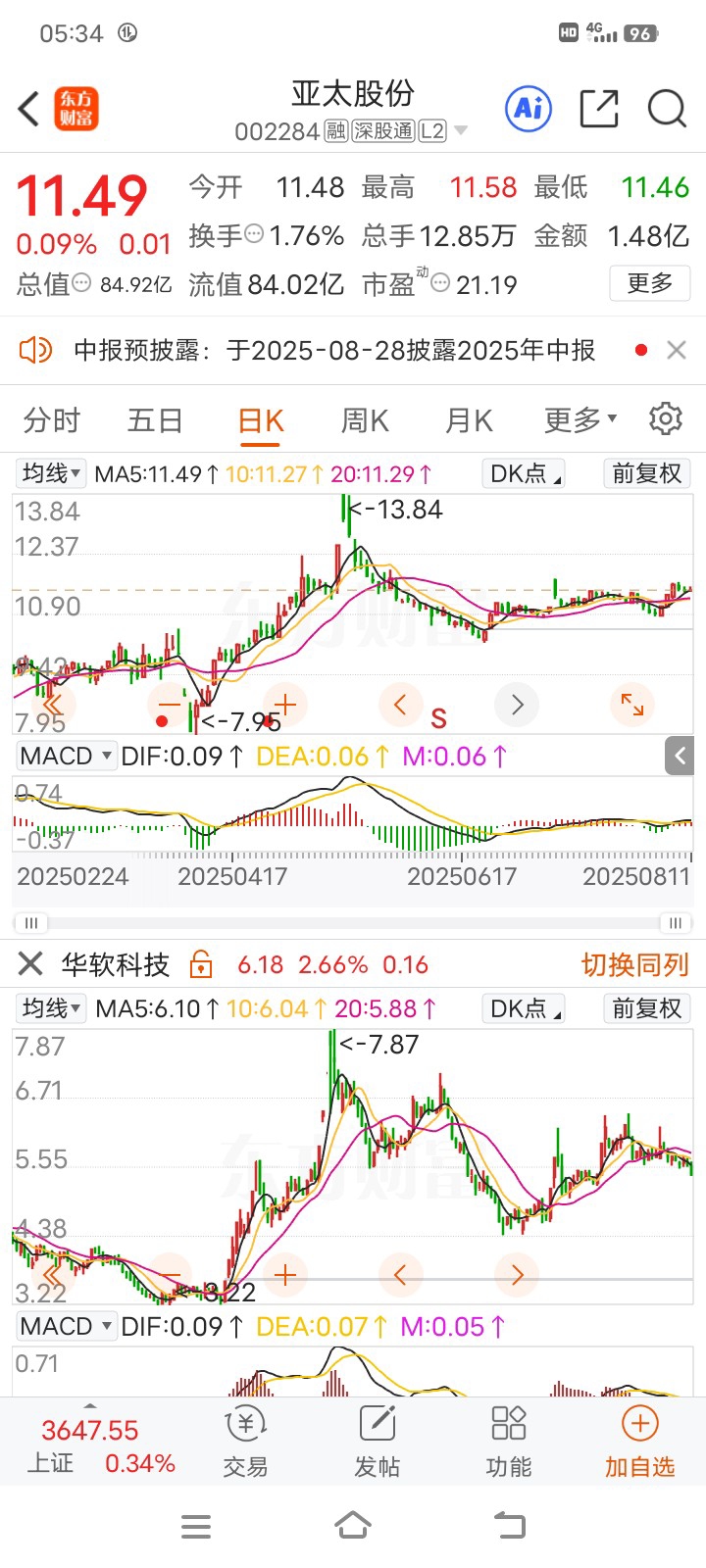The image size is (706, 1568).
Task: Switch to the 五日 chart tab
Action: point(155,420)
